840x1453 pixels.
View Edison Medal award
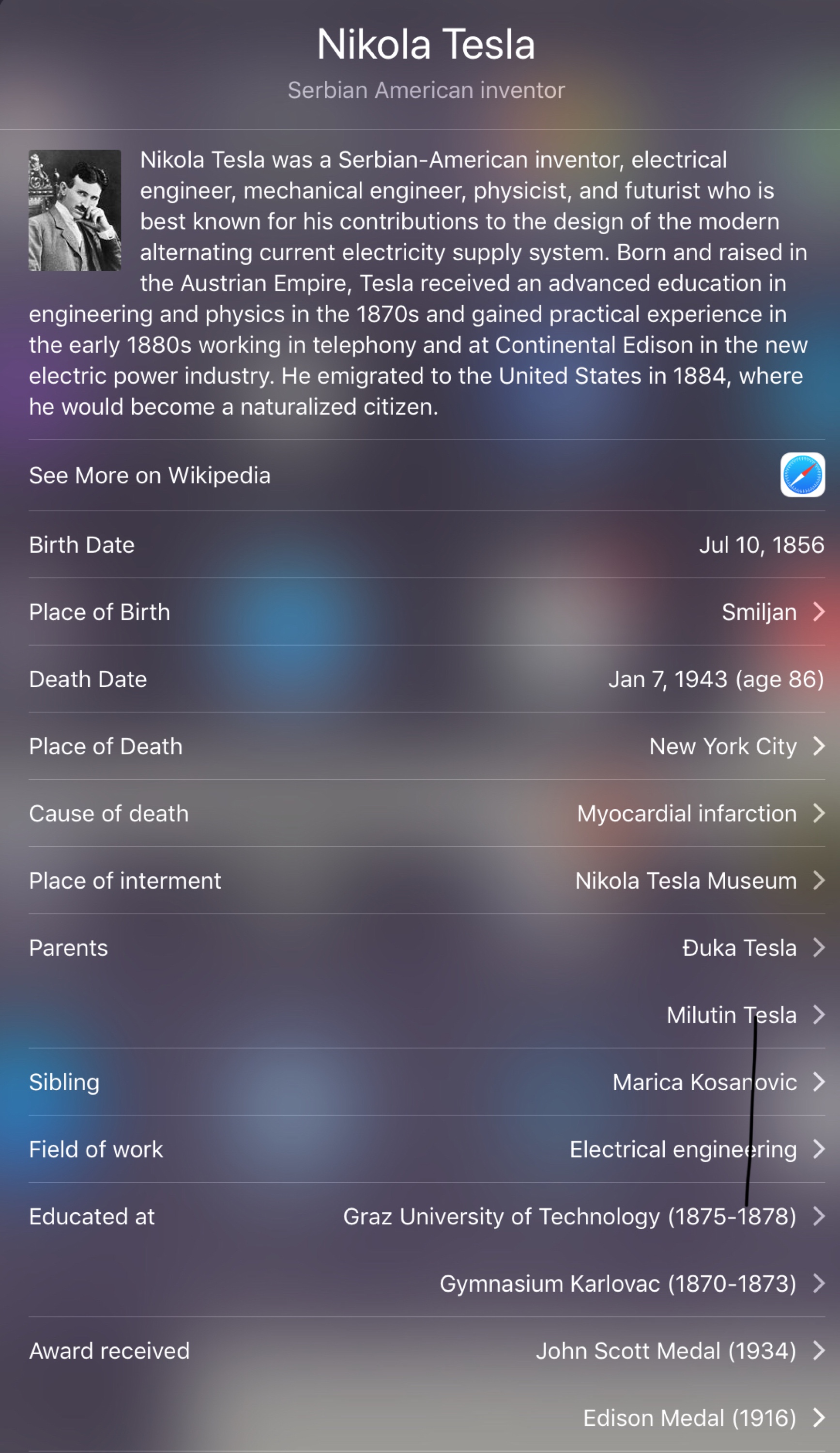point(702,1418)
